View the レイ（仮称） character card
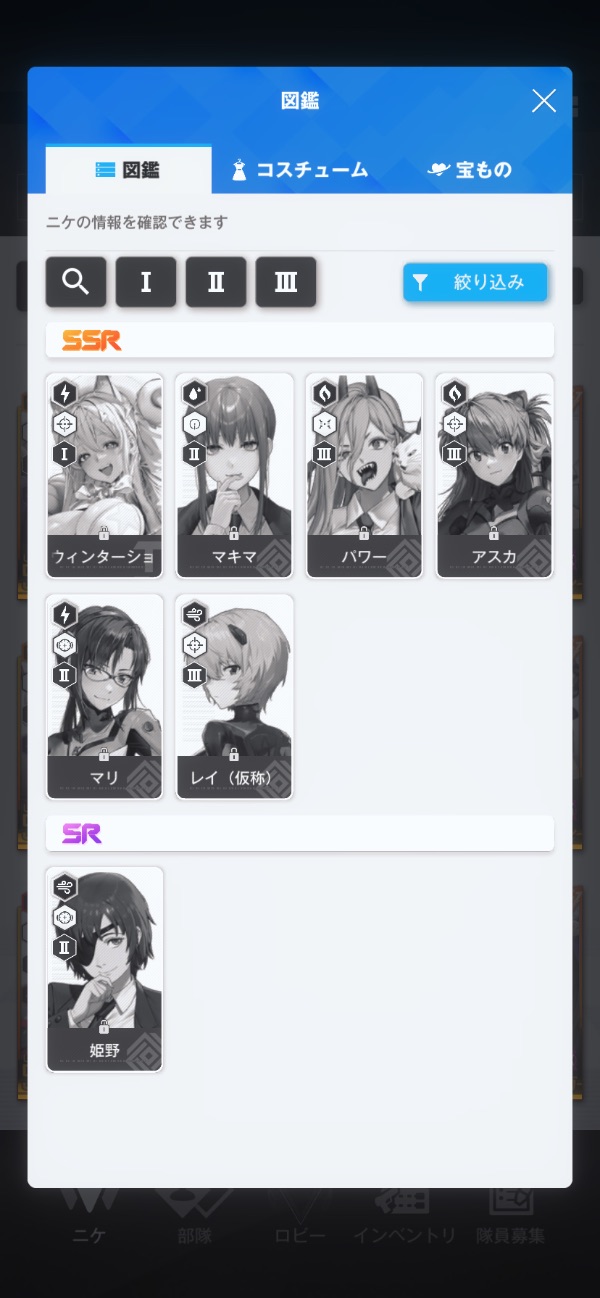 [x=234, y=697]
